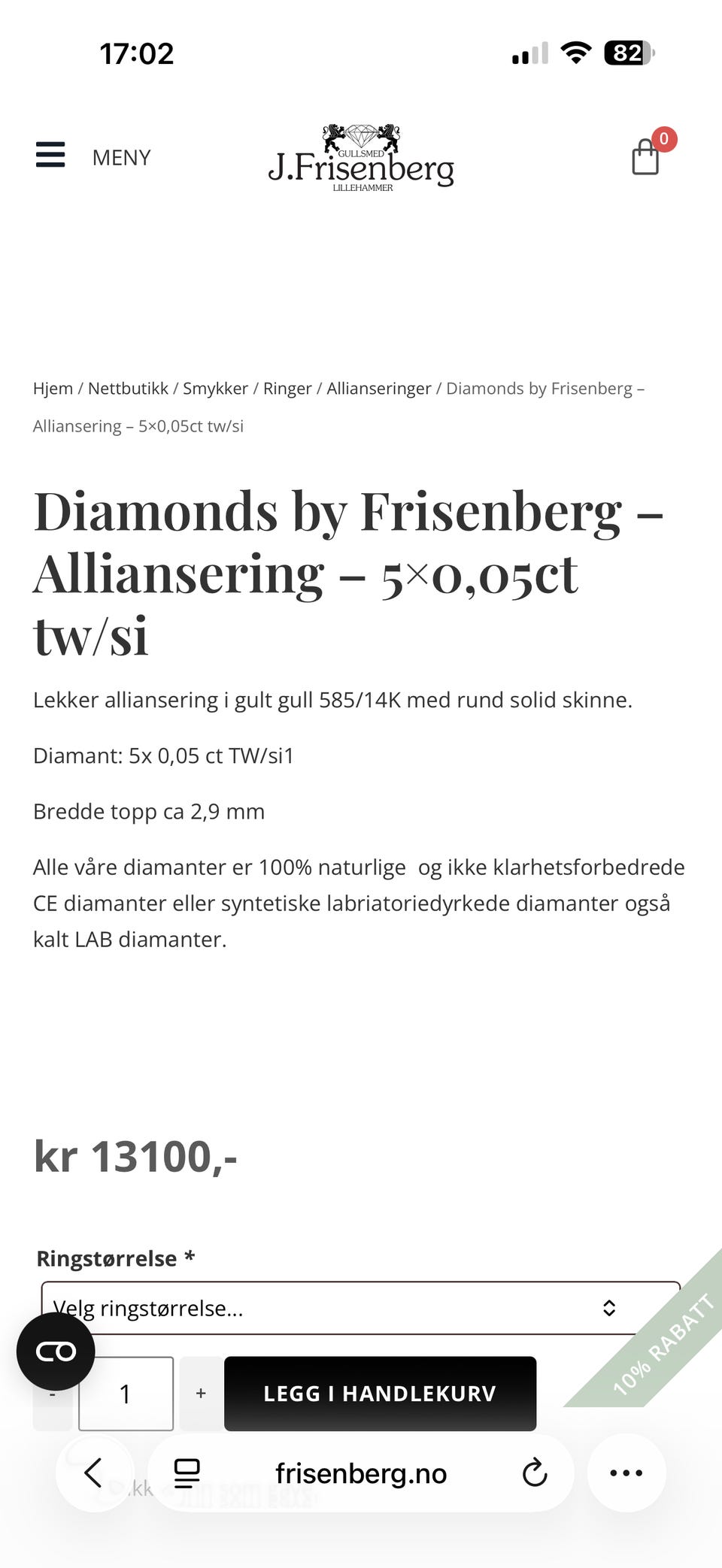Navigate to Nettbutikk via breadcrumb
The height and width of the screenshot is (1568, 722).
(128, 388)
